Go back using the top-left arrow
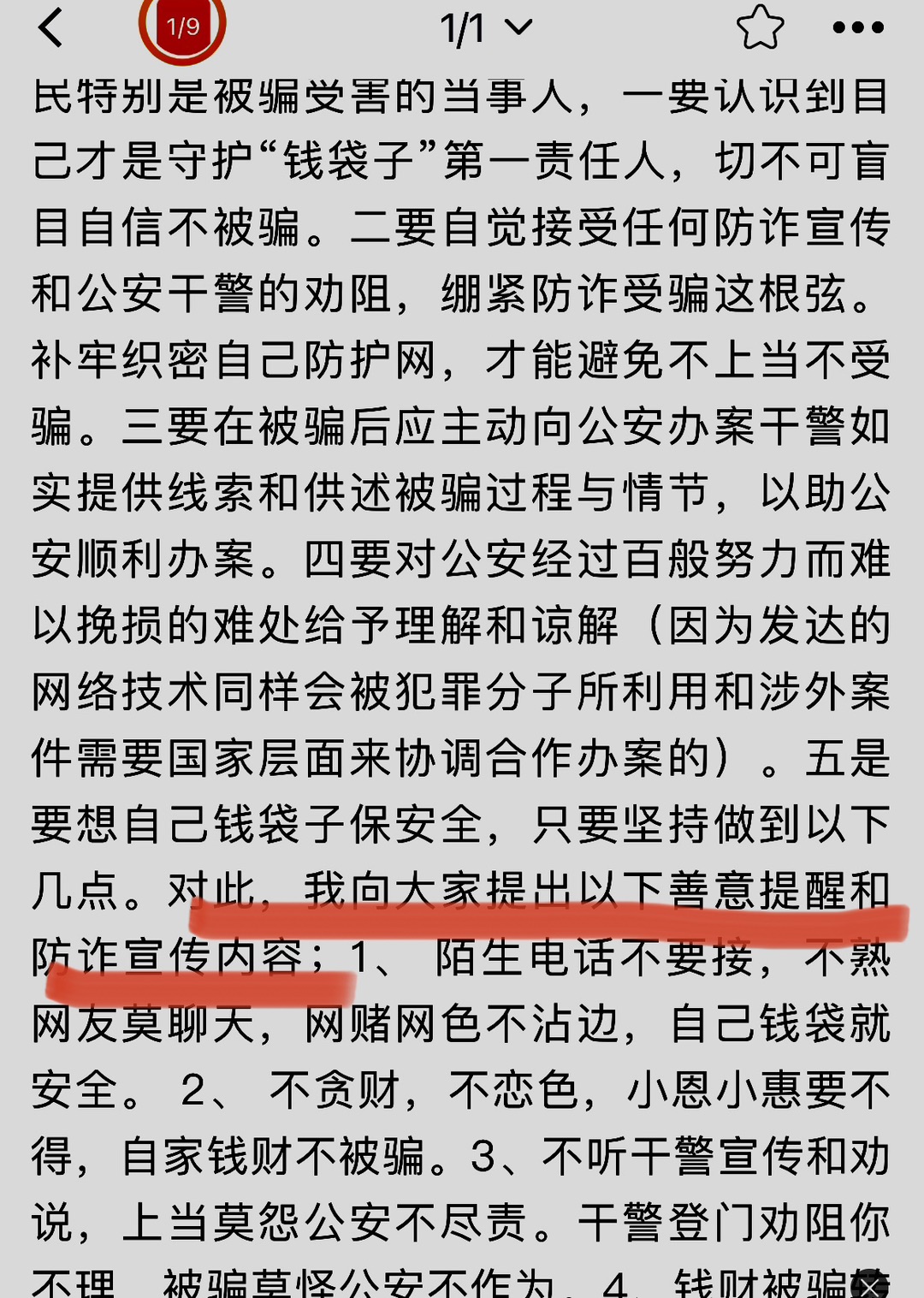This screenshot has width=924, height=1298. 51,28
